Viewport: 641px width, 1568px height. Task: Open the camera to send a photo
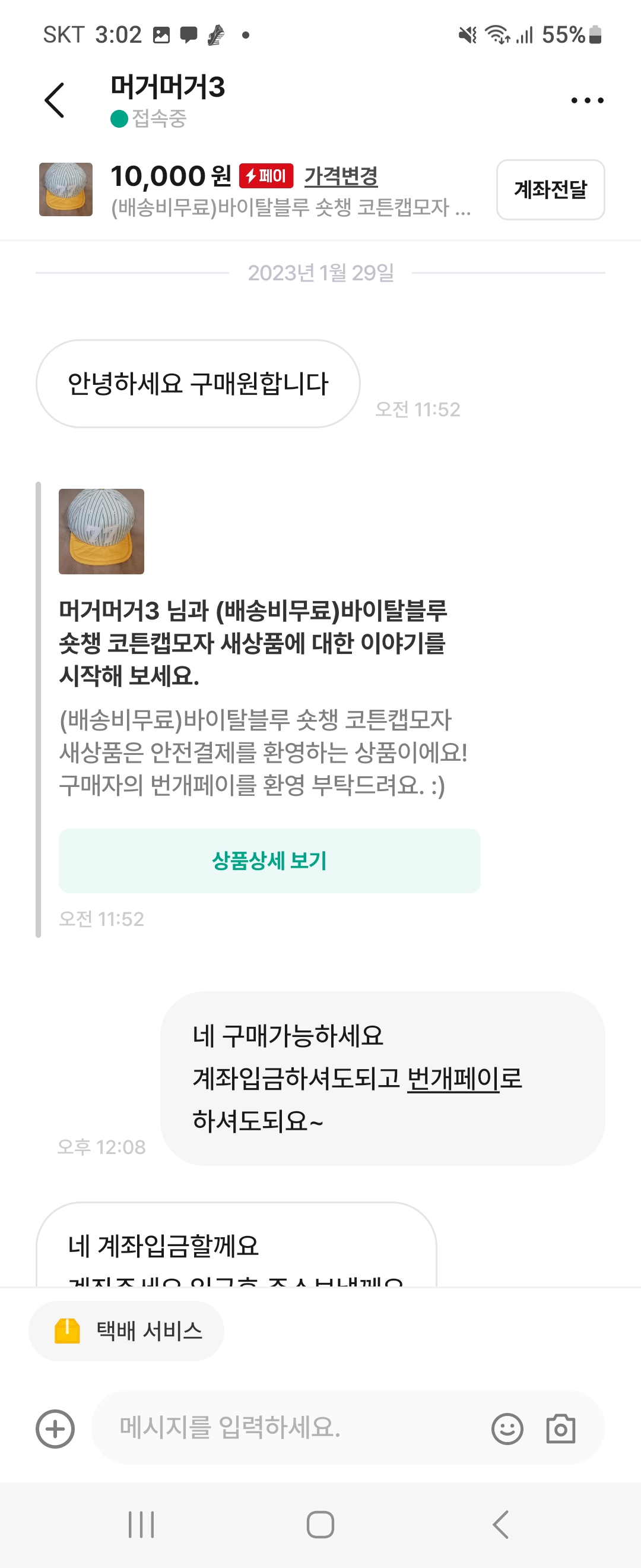(561, 1428)
